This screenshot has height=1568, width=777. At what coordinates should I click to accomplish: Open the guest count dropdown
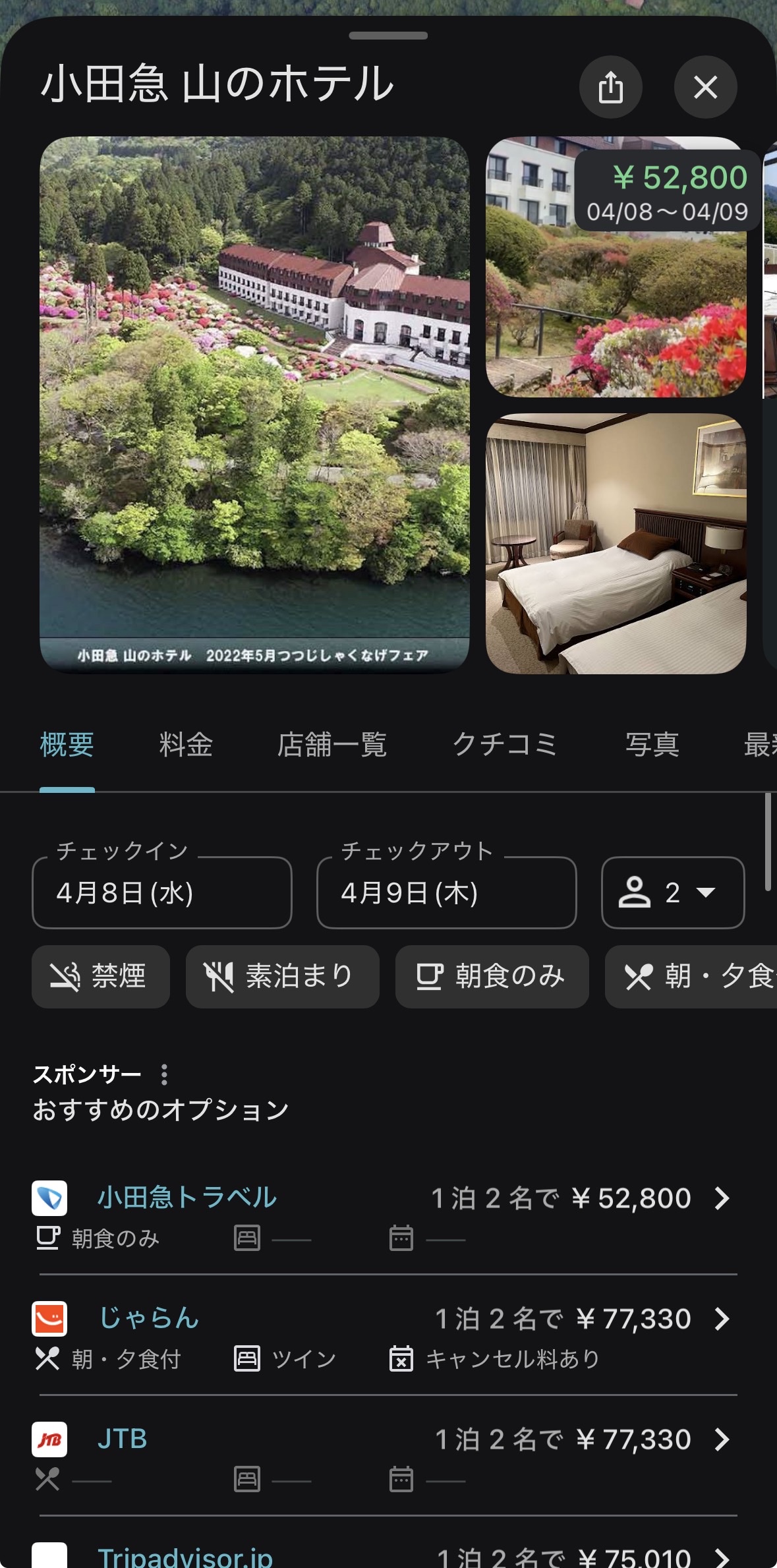coord(672,892)
